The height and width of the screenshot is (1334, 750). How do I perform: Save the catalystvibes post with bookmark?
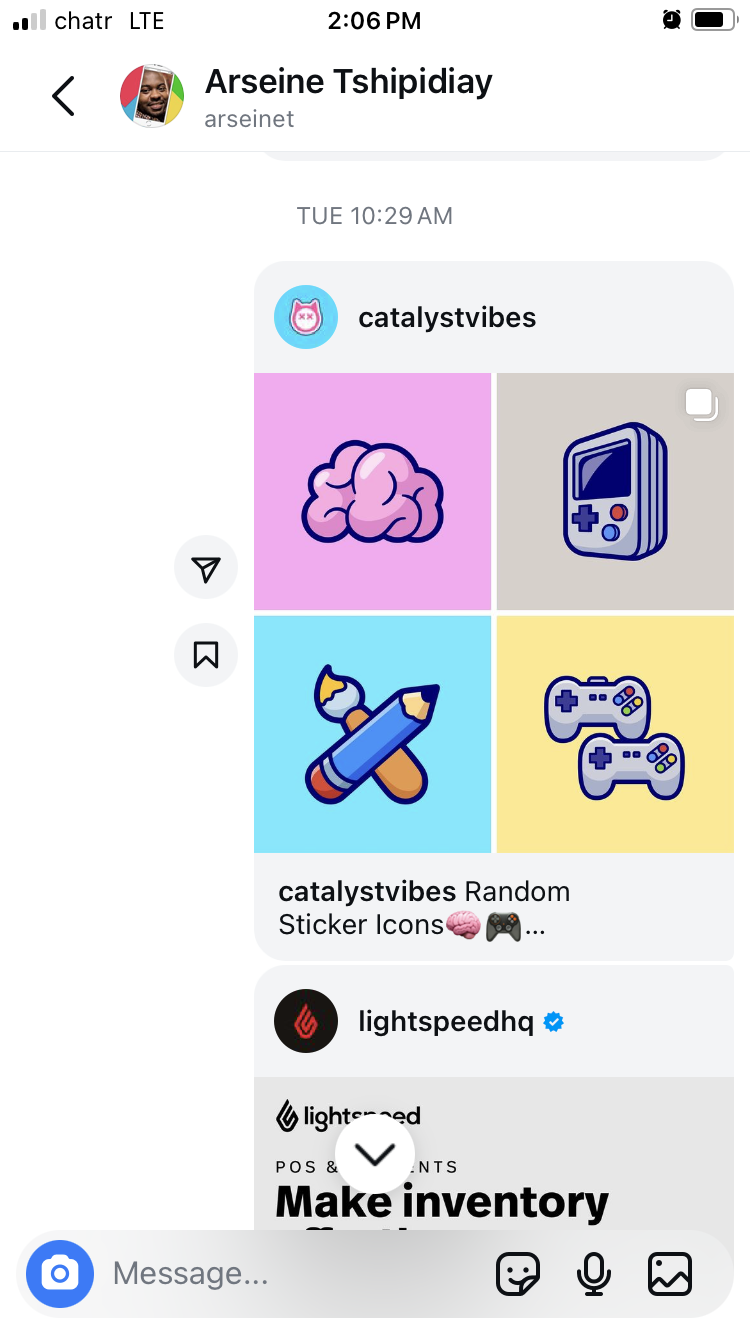(206, 655)
